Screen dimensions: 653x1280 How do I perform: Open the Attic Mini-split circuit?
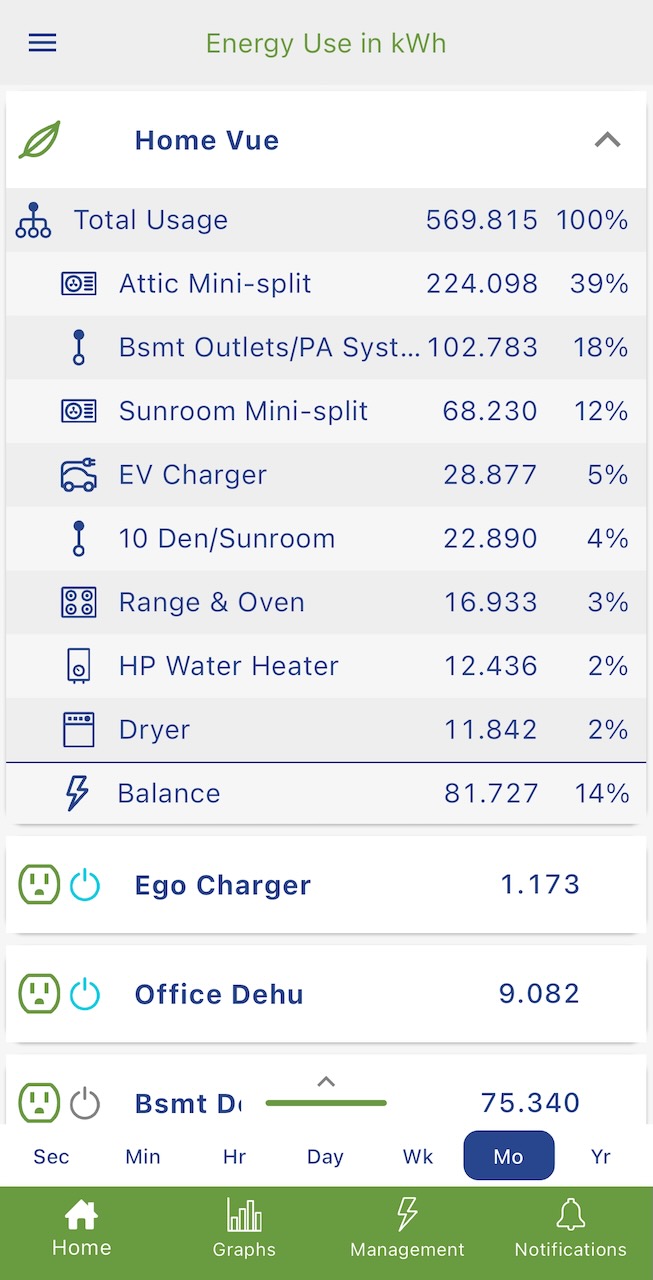(x=326, y=284)
